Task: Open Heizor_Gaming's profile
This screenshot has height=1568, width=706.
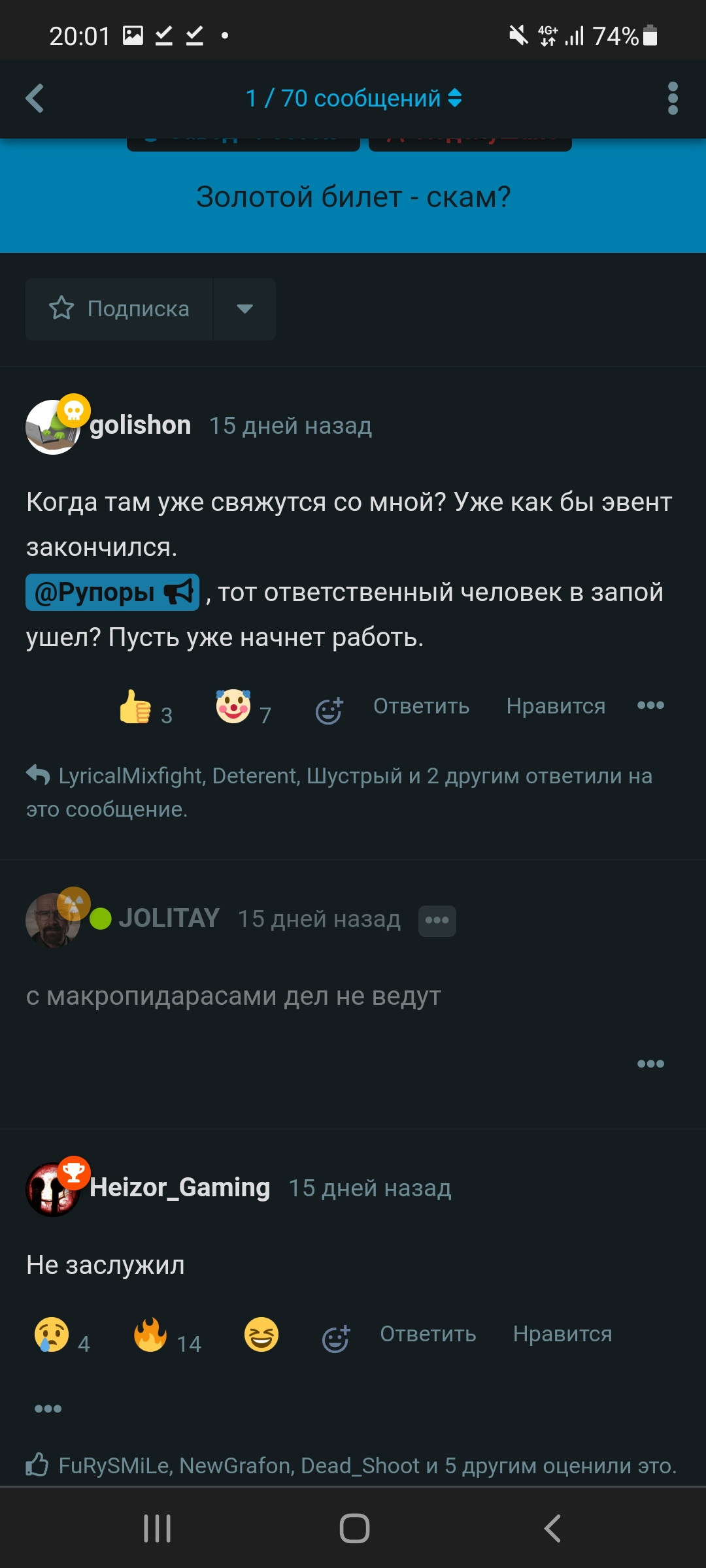Action: (180, 1188)
